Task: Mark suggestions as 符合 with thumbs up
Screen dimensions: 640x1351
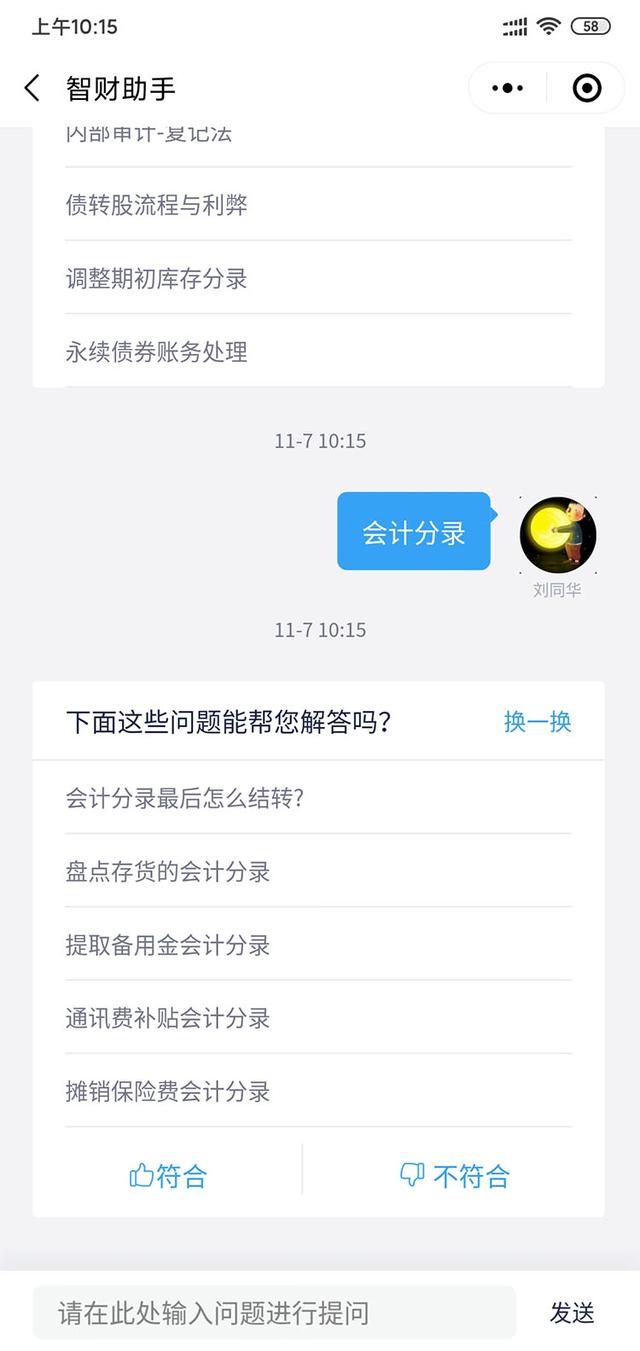Action: [x=168, y=1176]
